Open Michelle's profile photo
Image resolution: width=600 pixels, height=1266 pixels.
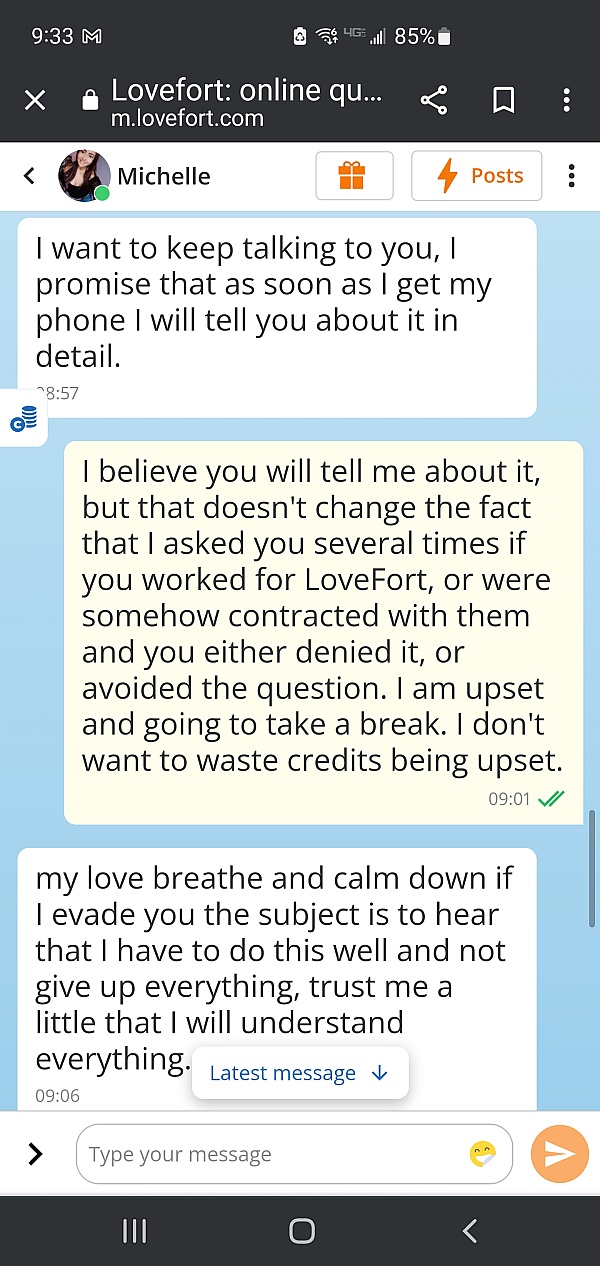click(x=84, y=176)
